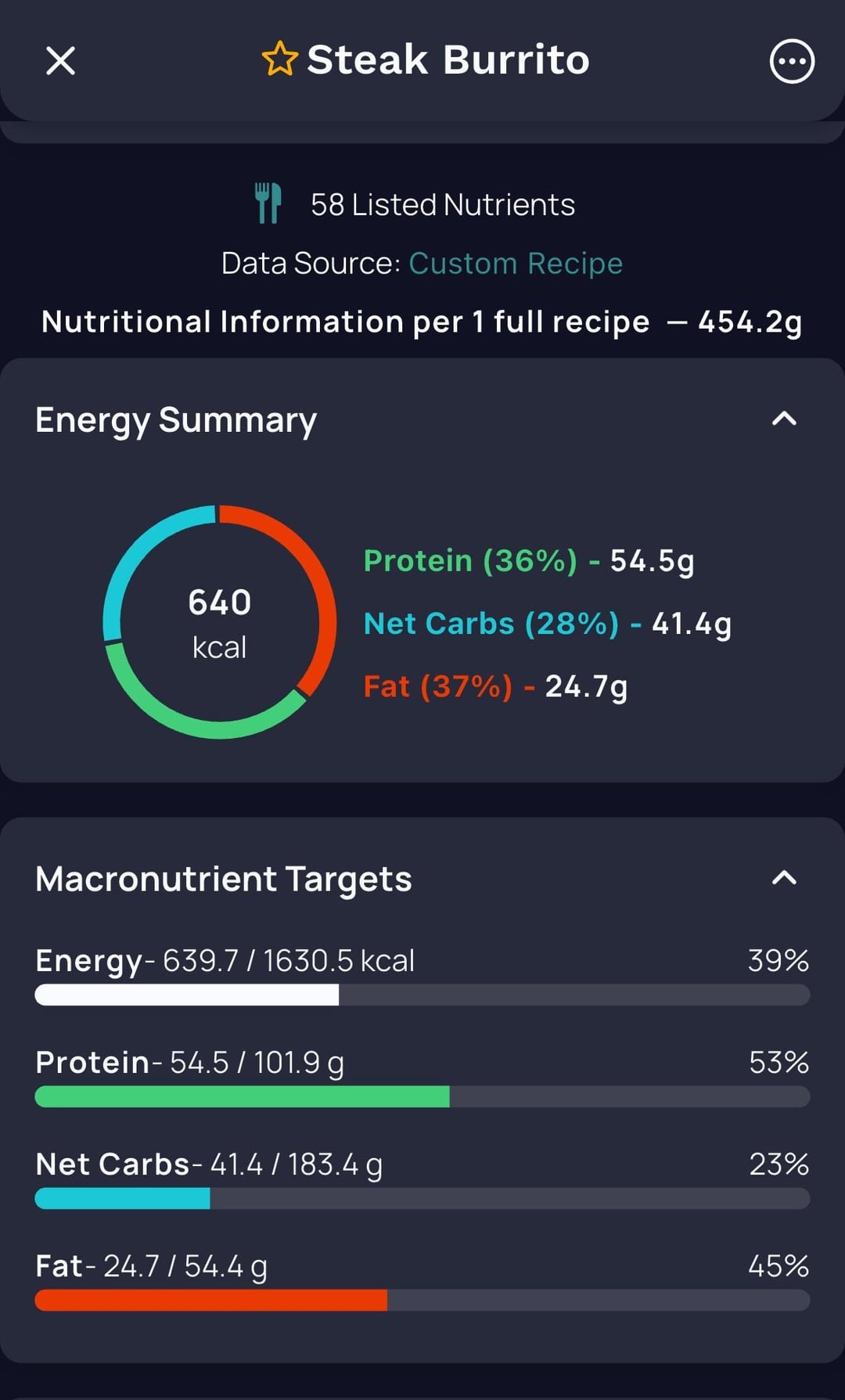845x1400 pixels.
Task: Open the more options menu
Action: 792,61
